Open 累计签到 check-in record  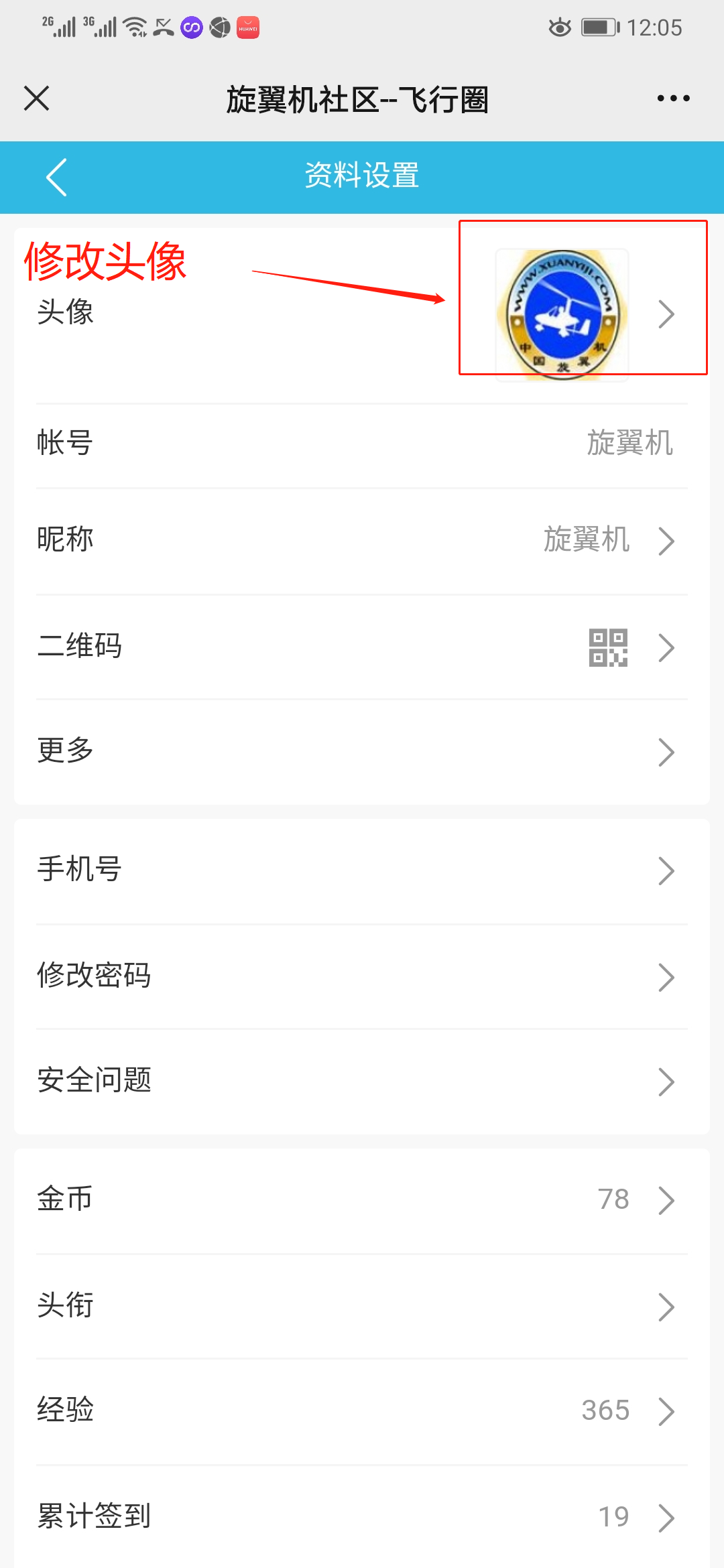[x=362, y=1517]
